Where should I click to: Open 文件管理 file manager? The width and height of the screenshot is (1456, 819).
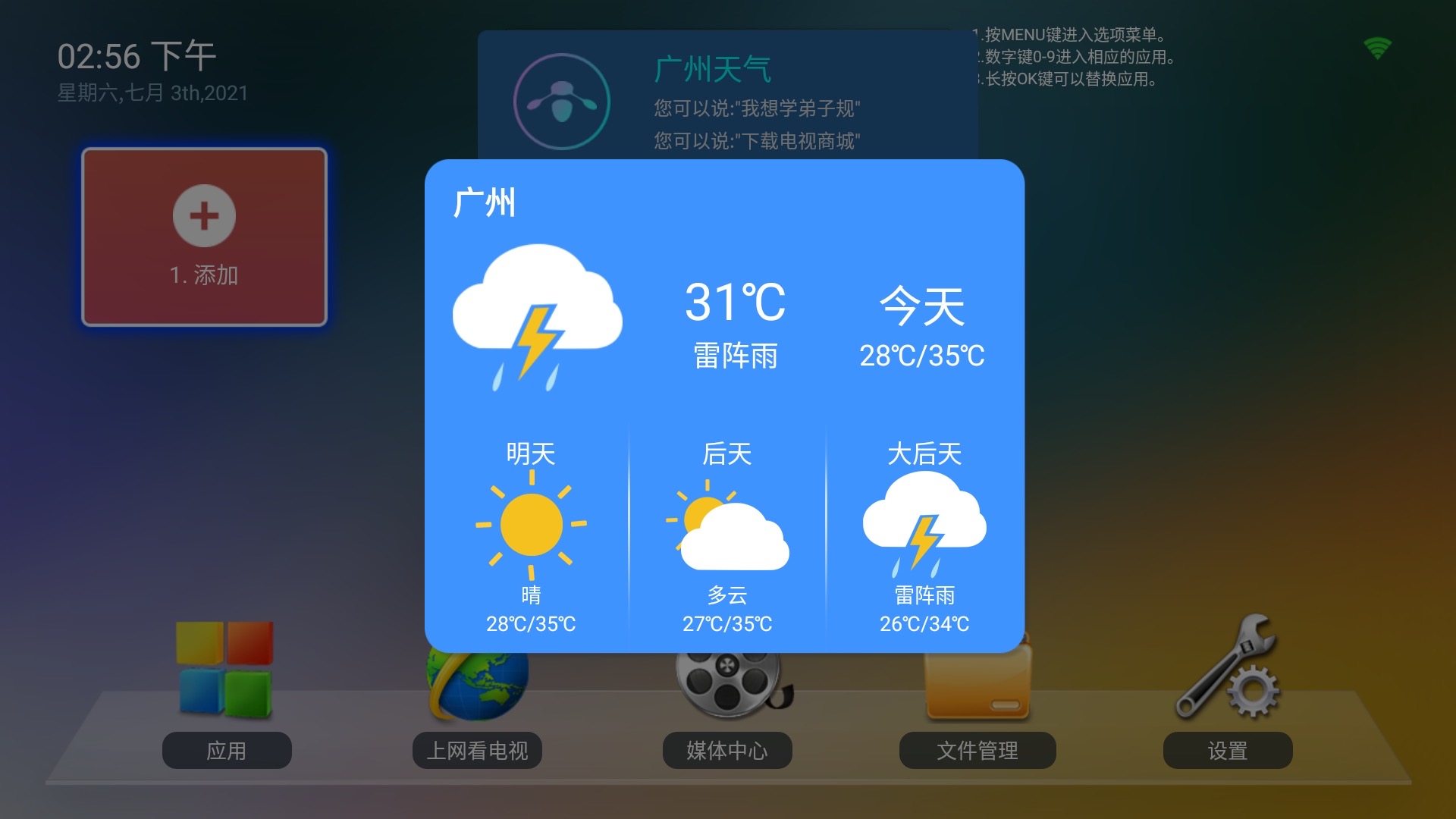coord(977,749)
